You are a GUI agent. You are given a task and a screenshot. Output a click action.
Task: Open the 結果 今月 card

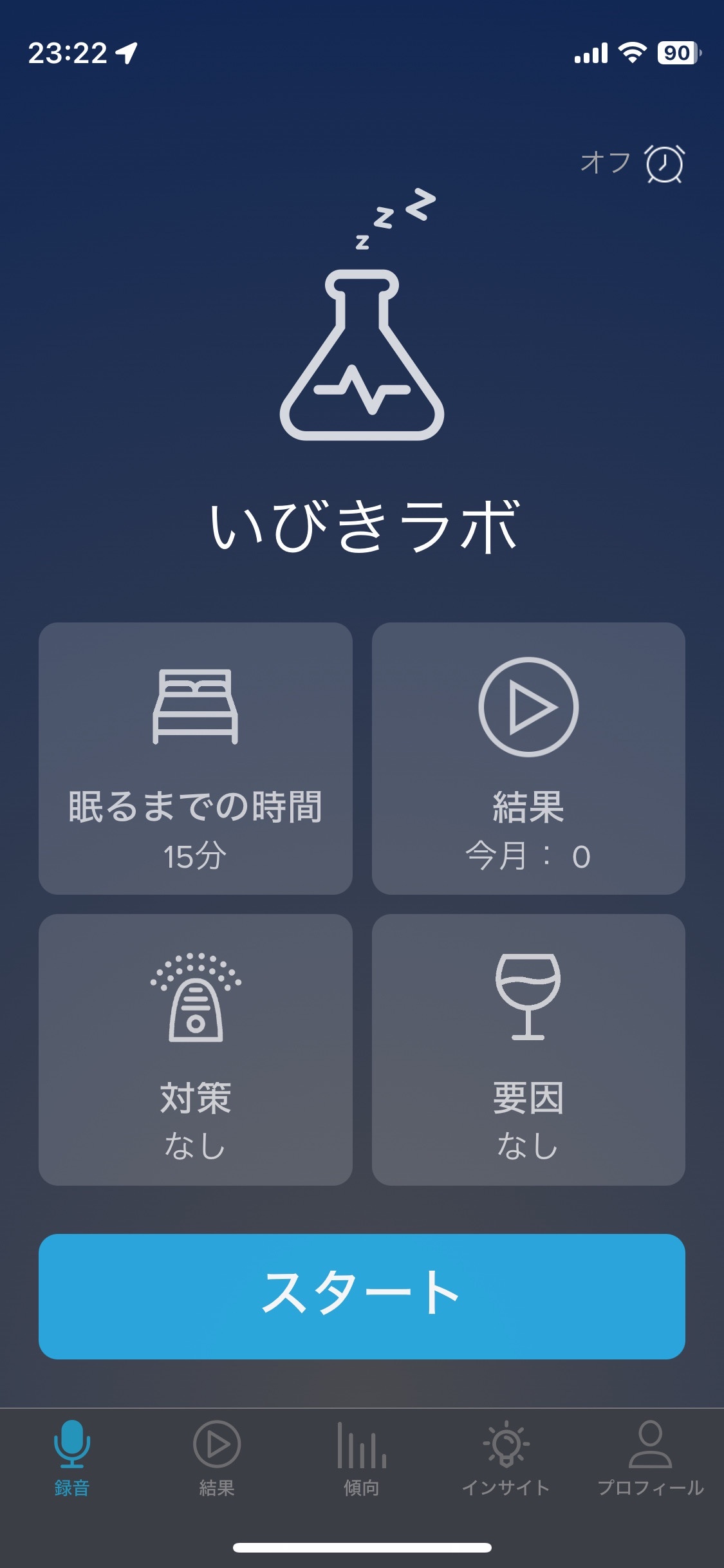528,758
